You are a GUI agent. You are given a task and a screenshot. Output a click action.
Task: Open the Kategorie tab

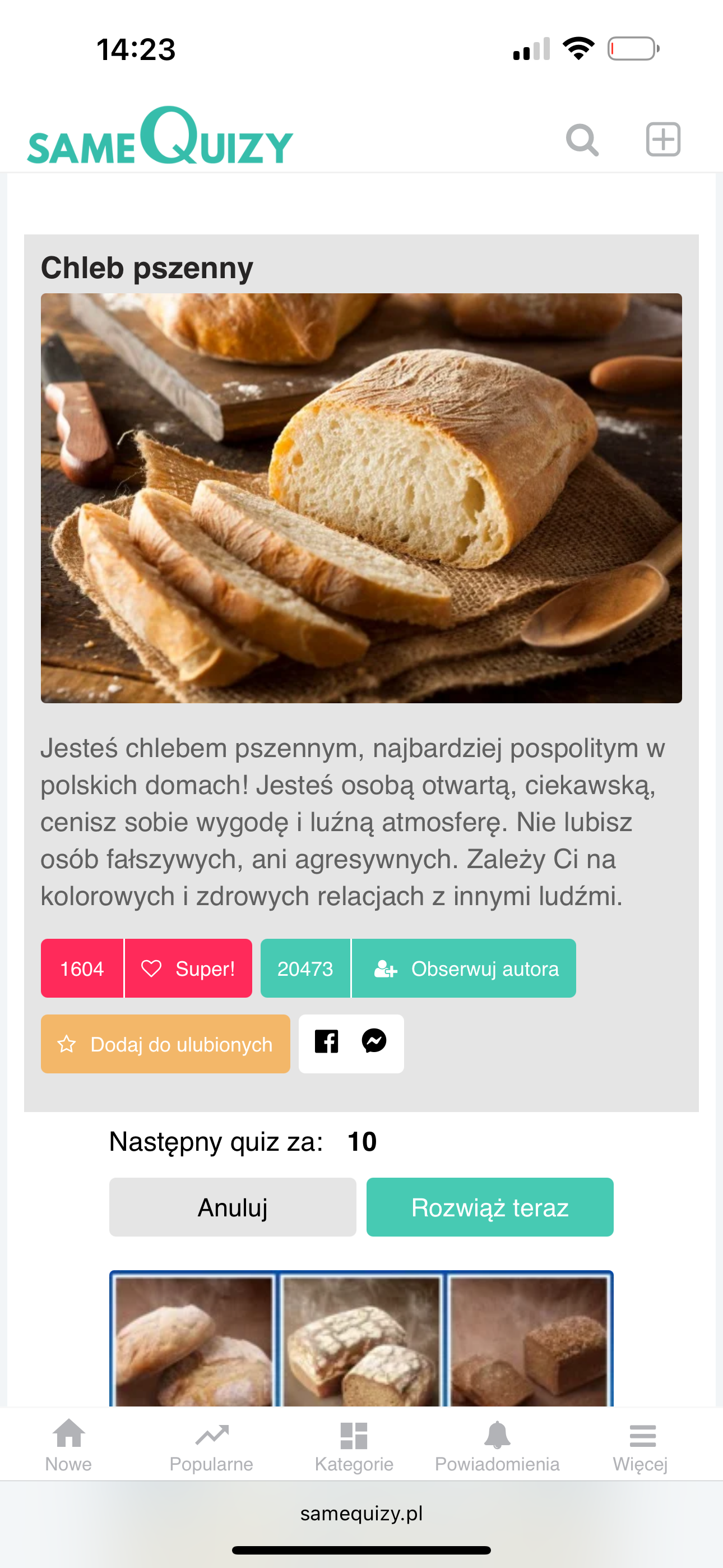354,1446
